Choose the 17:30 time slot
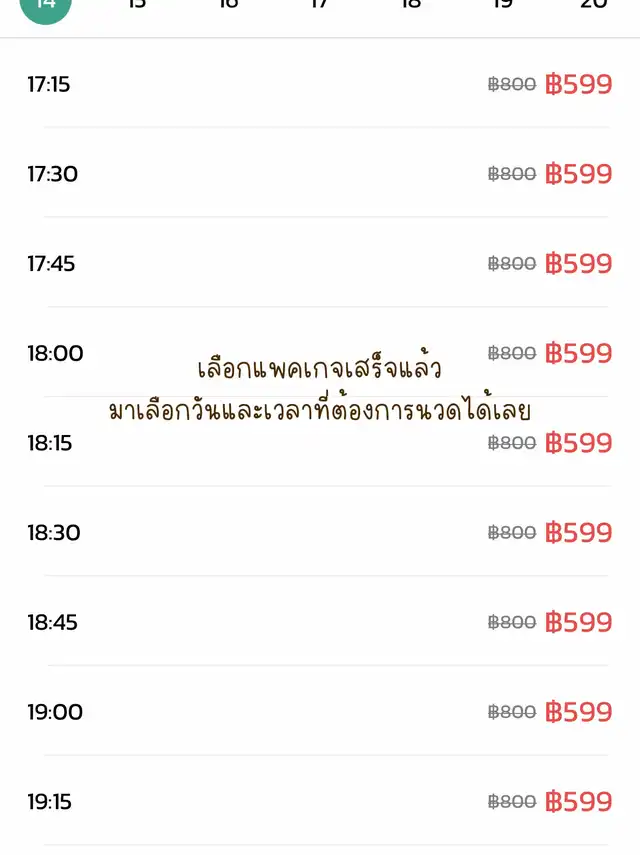The image size is (640, 855). [x=52, y=174]
